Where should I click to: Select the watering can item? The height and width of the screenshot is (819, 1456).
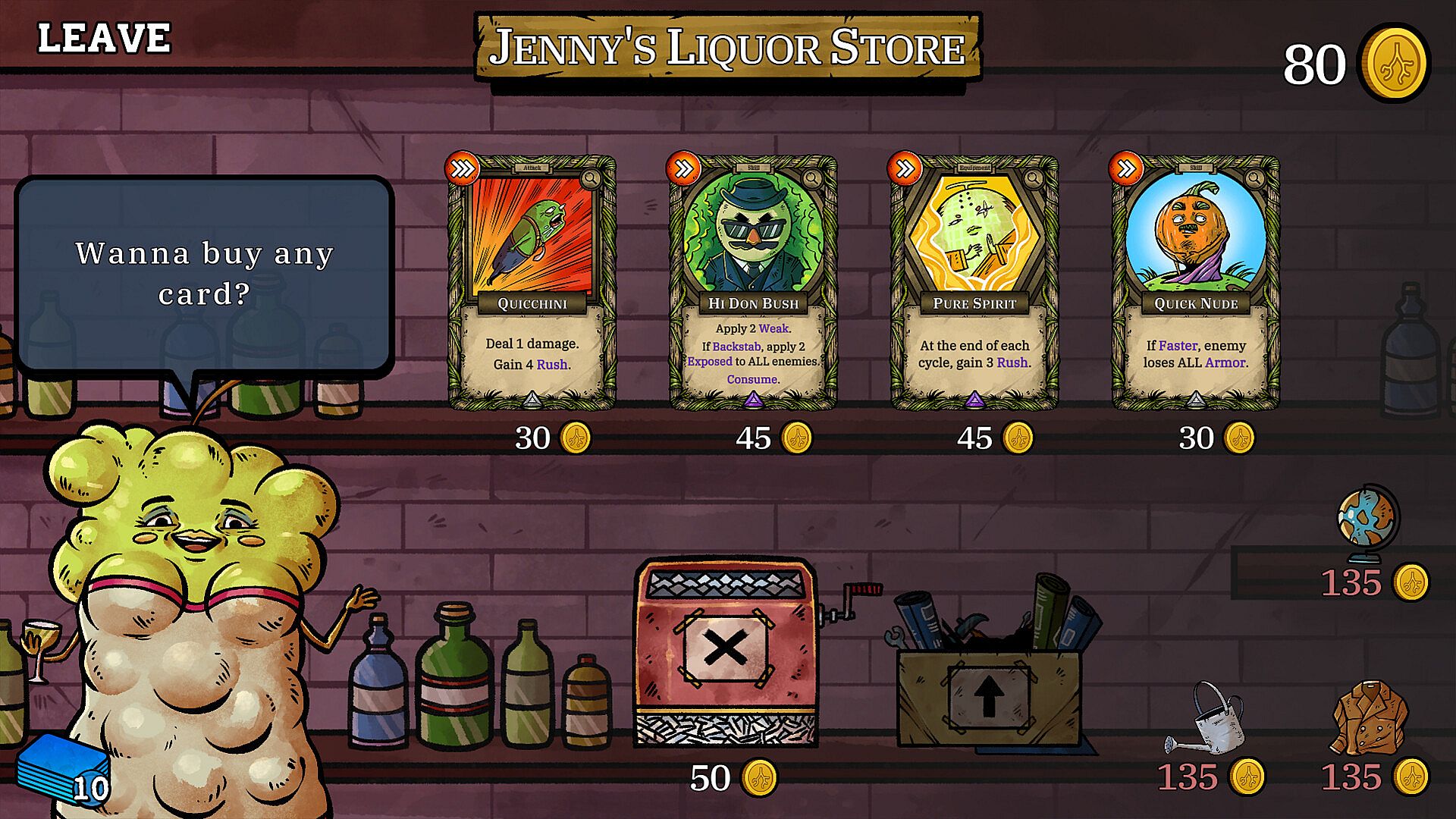1207,720
